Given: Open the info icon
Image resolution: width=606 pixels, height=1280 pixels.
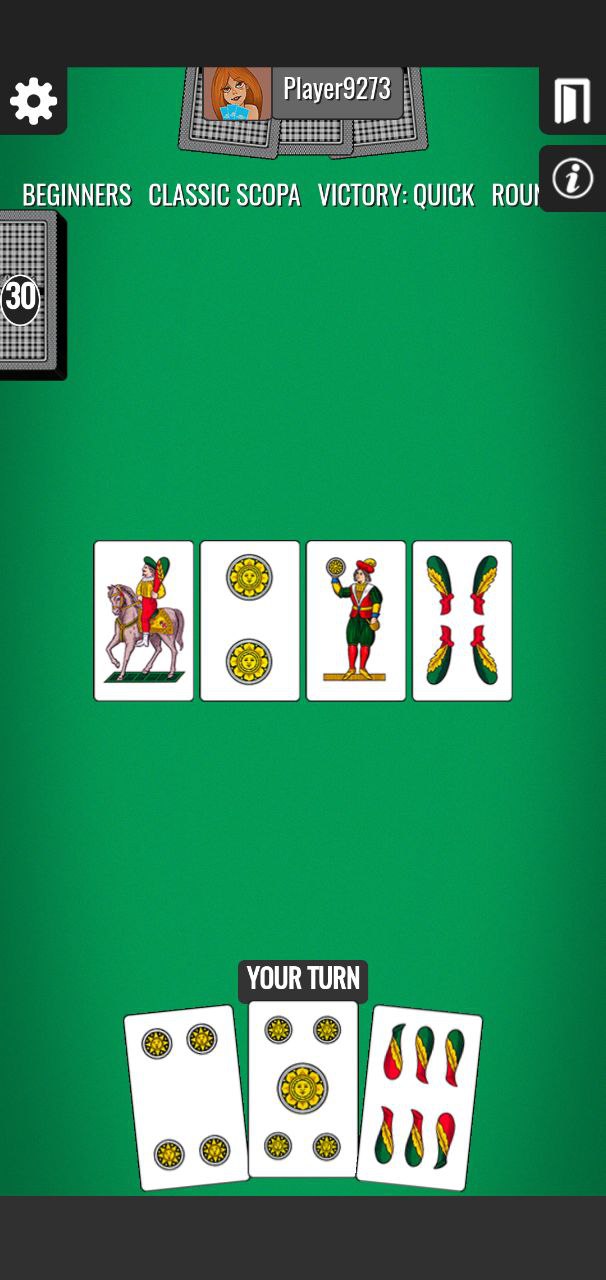Looking at the screenshot, I should pyautogui.click(x=572, y=179).
